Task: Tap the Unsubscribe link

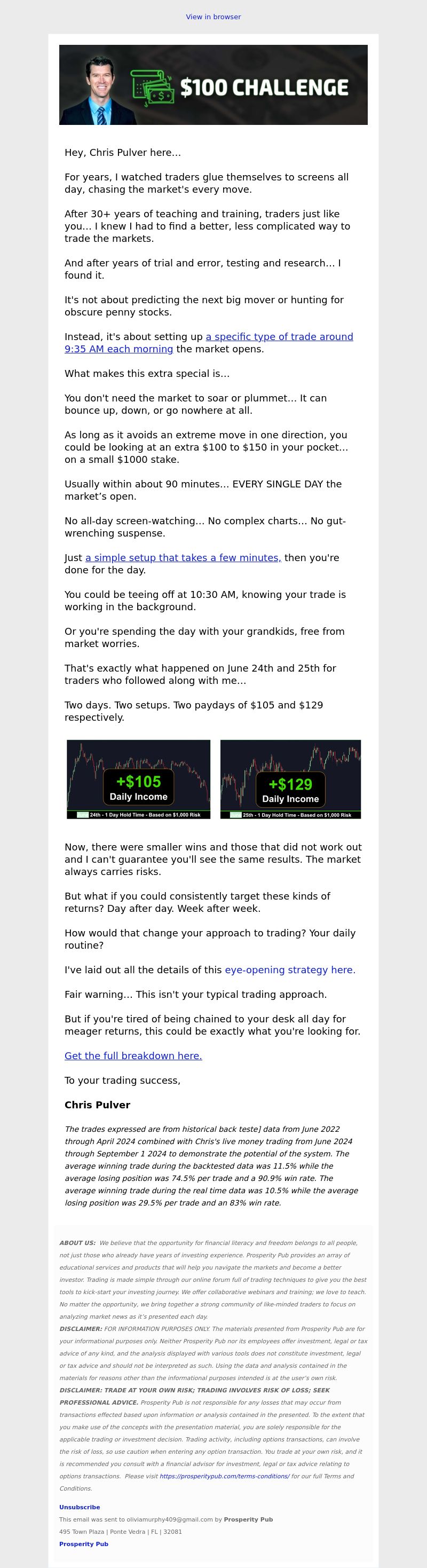Action: point(79,1507)
